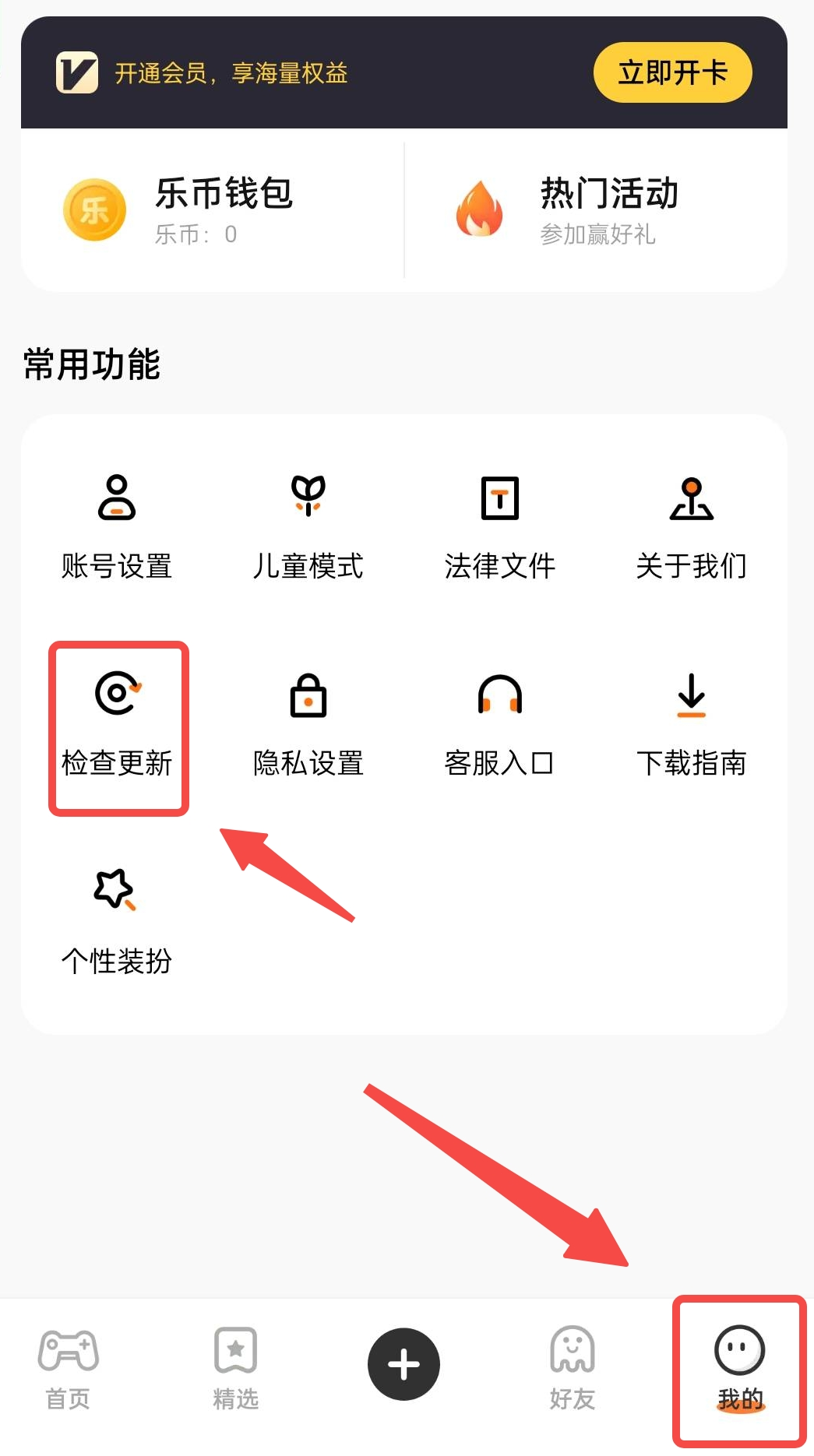
Task: Tap the 立即开卡 membership button
Action: tap(672, 72)
